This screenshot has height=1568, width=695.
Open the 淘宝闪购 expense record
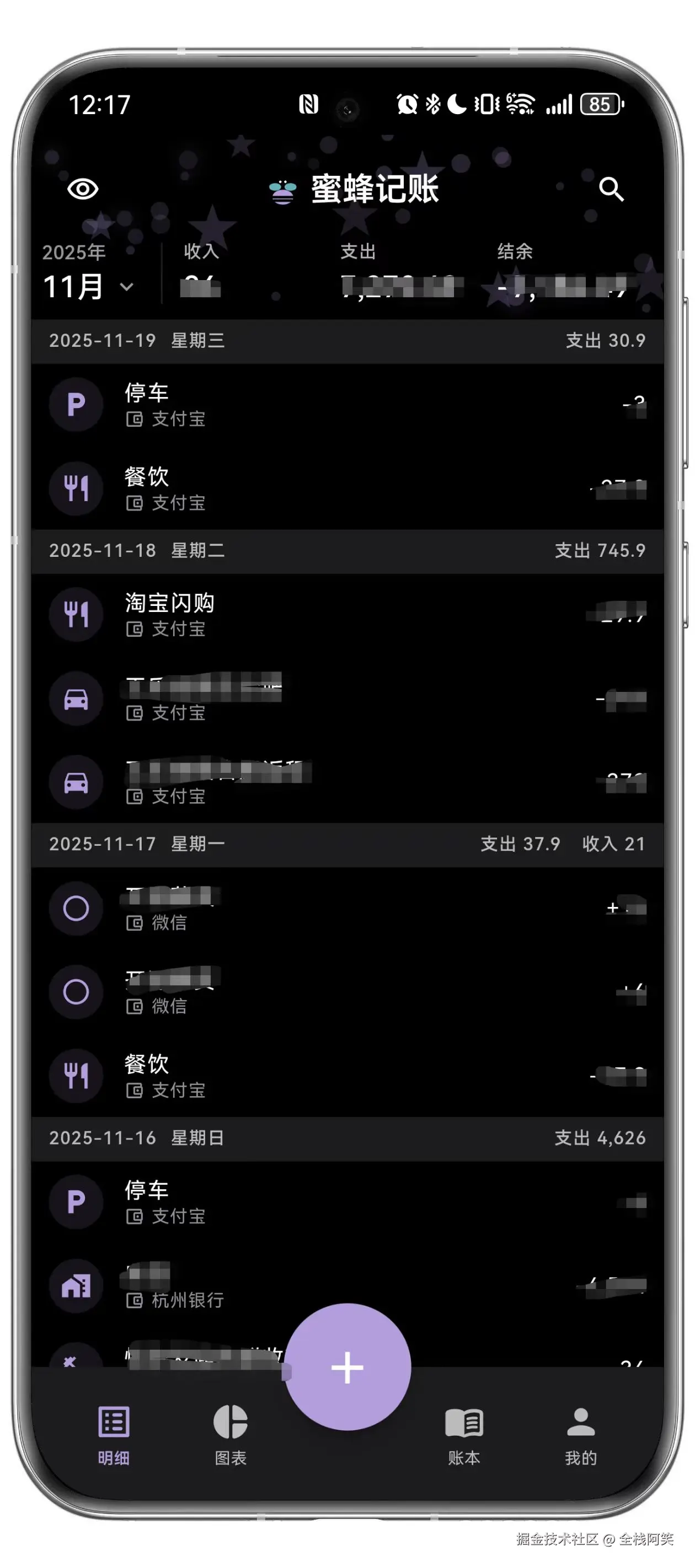point(347,615)
